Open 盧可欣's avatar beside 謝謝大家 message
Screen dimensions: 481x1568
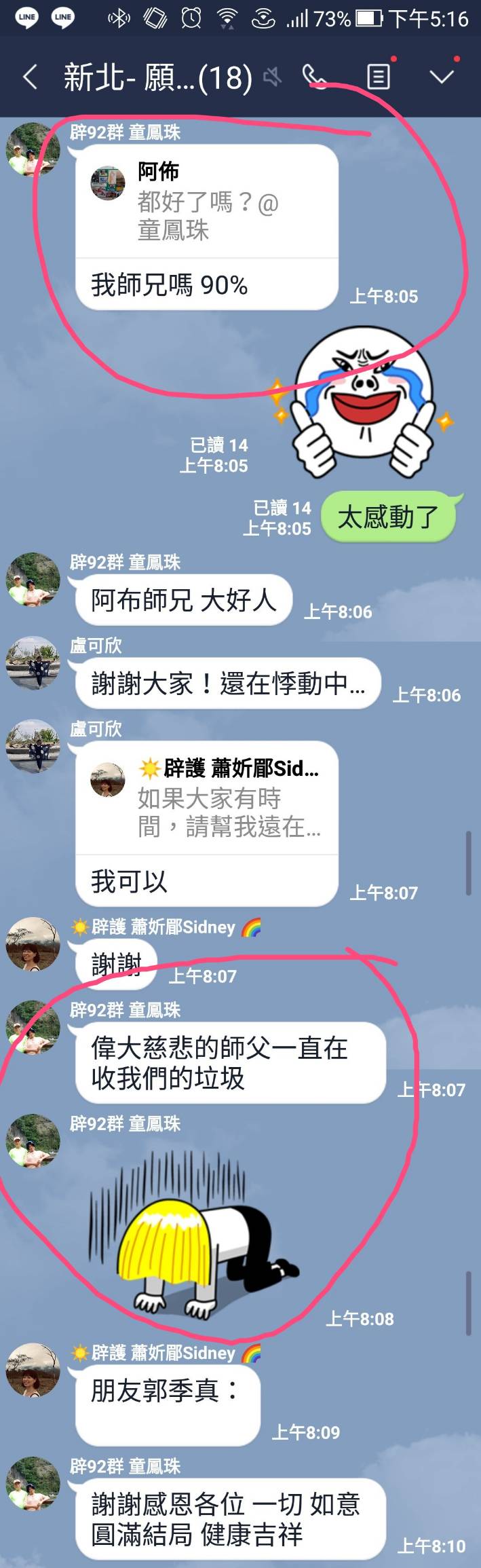pos(33,662)
